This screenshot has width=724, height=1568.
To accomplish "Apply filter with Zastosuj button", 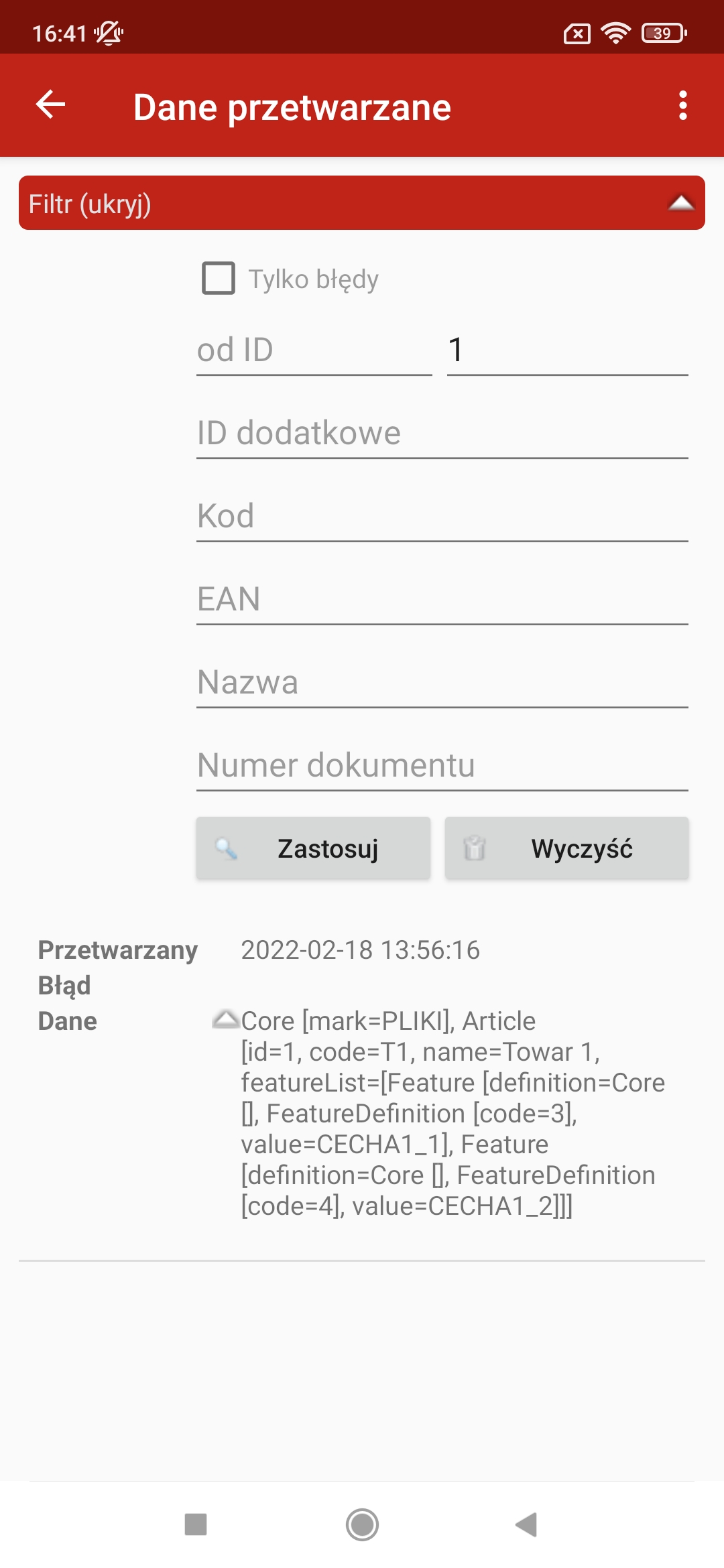I will tap(313, 848).
